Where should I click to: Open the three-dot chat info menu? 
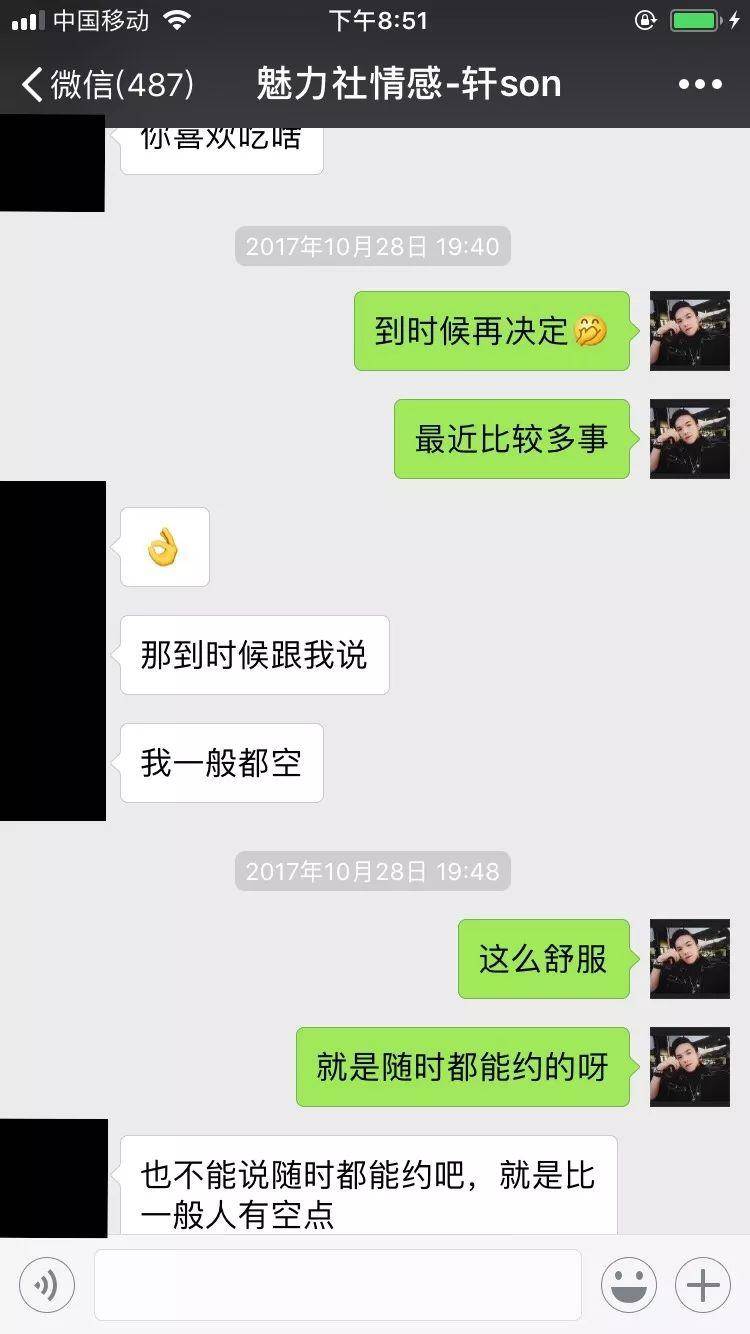pyautogui.click(x=699, y=85)
